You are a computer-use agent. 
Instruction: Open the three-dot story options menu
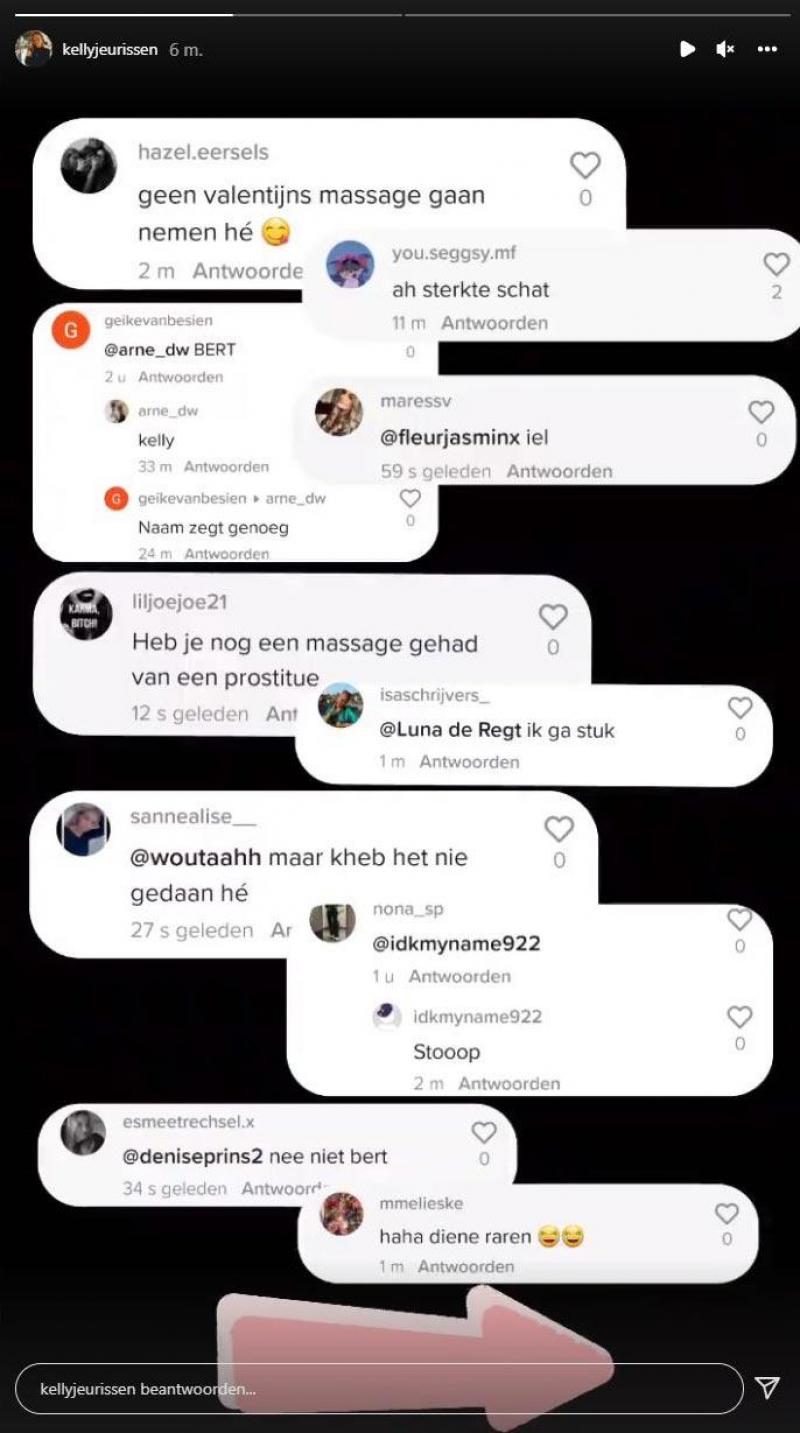[767, 49]
